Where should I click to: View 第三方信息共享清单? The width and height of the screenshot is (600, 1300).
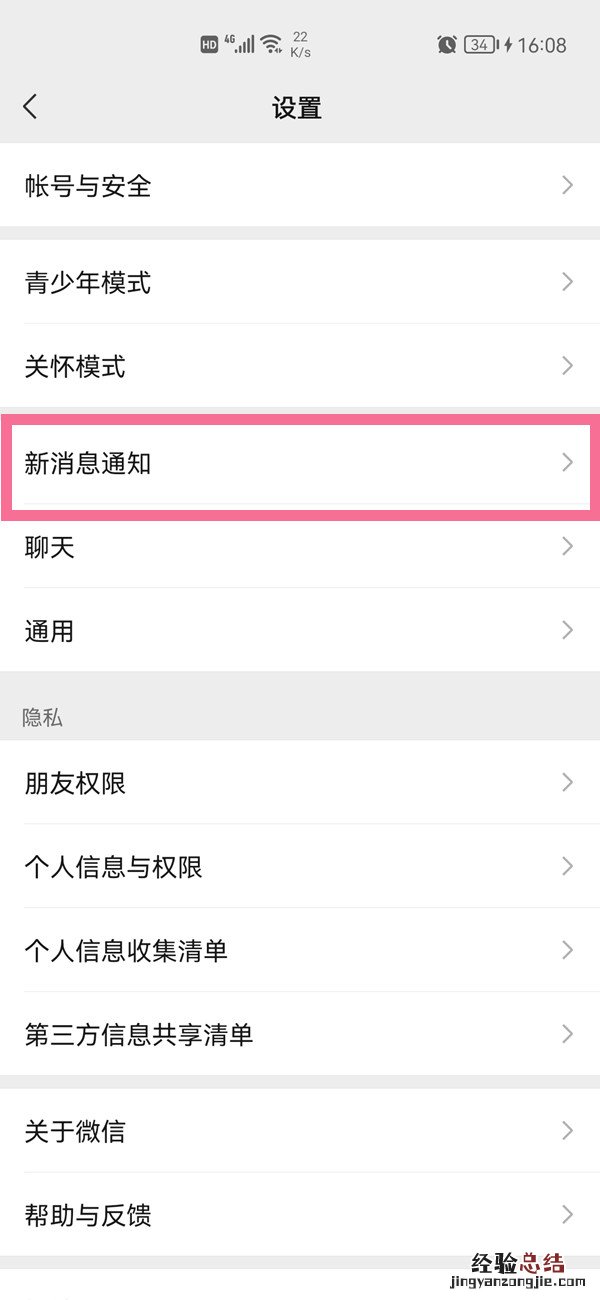(x=300, y=1034)
